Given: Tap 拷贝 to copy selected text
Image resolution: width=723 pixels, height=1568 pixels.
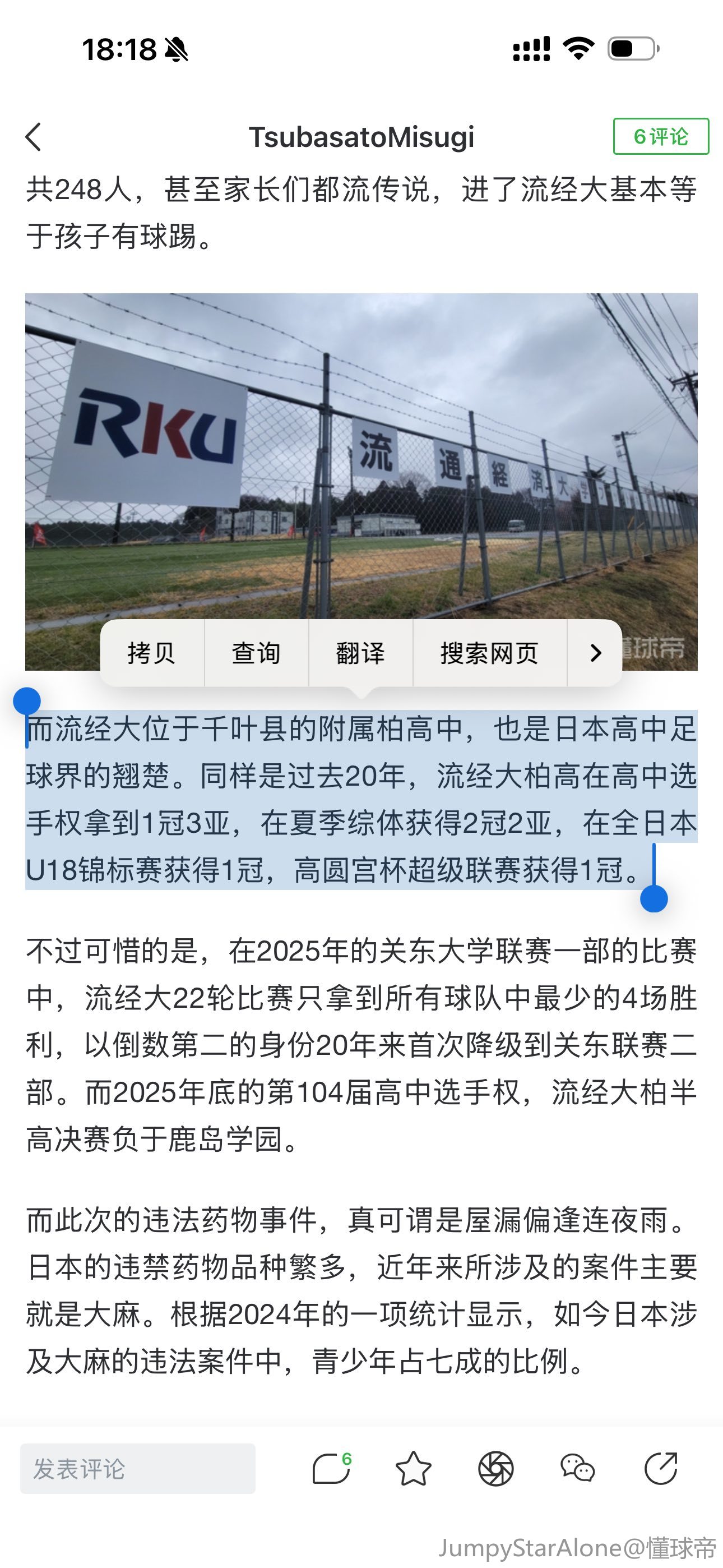Looking at the screenshot, I should coord(151,653).
